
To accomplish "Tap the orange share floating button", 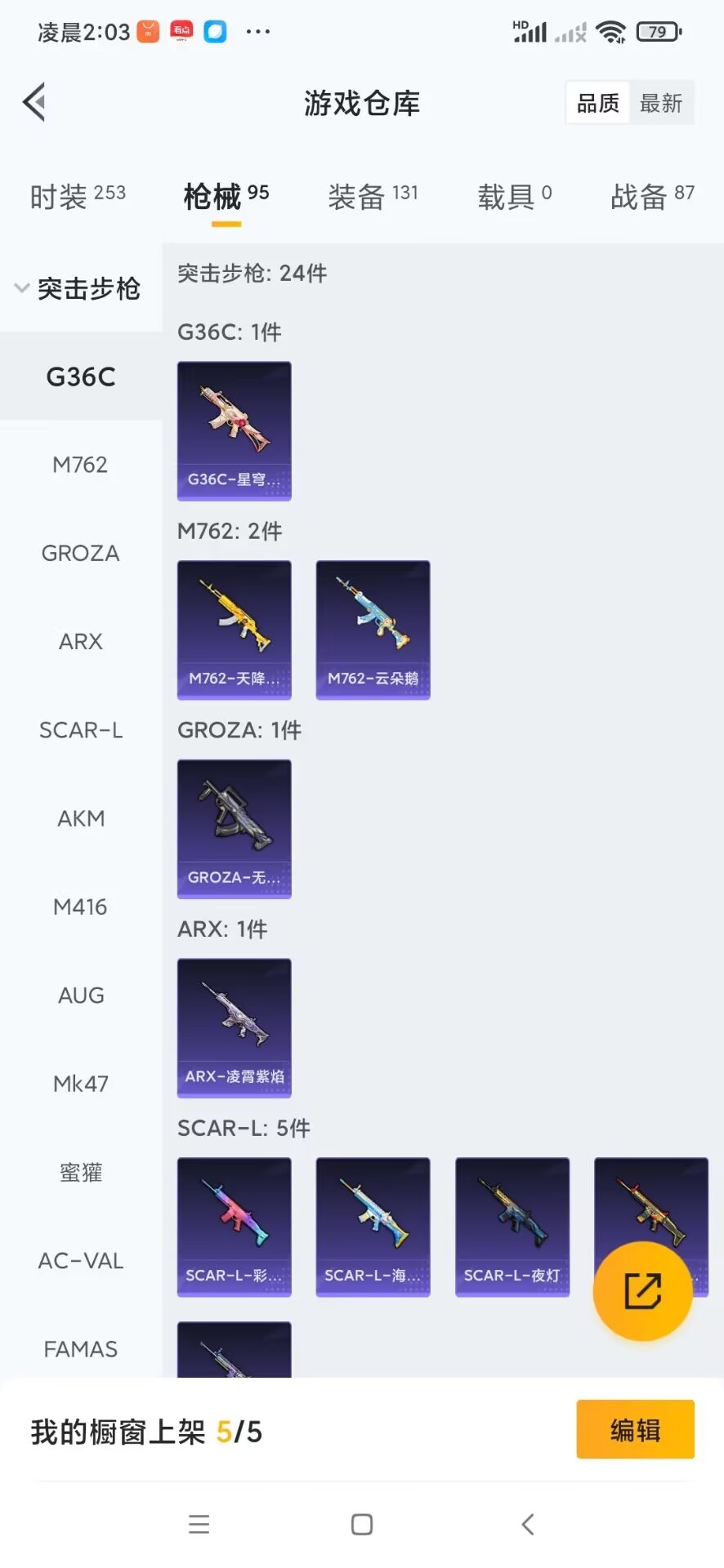I will (642, 1291).
